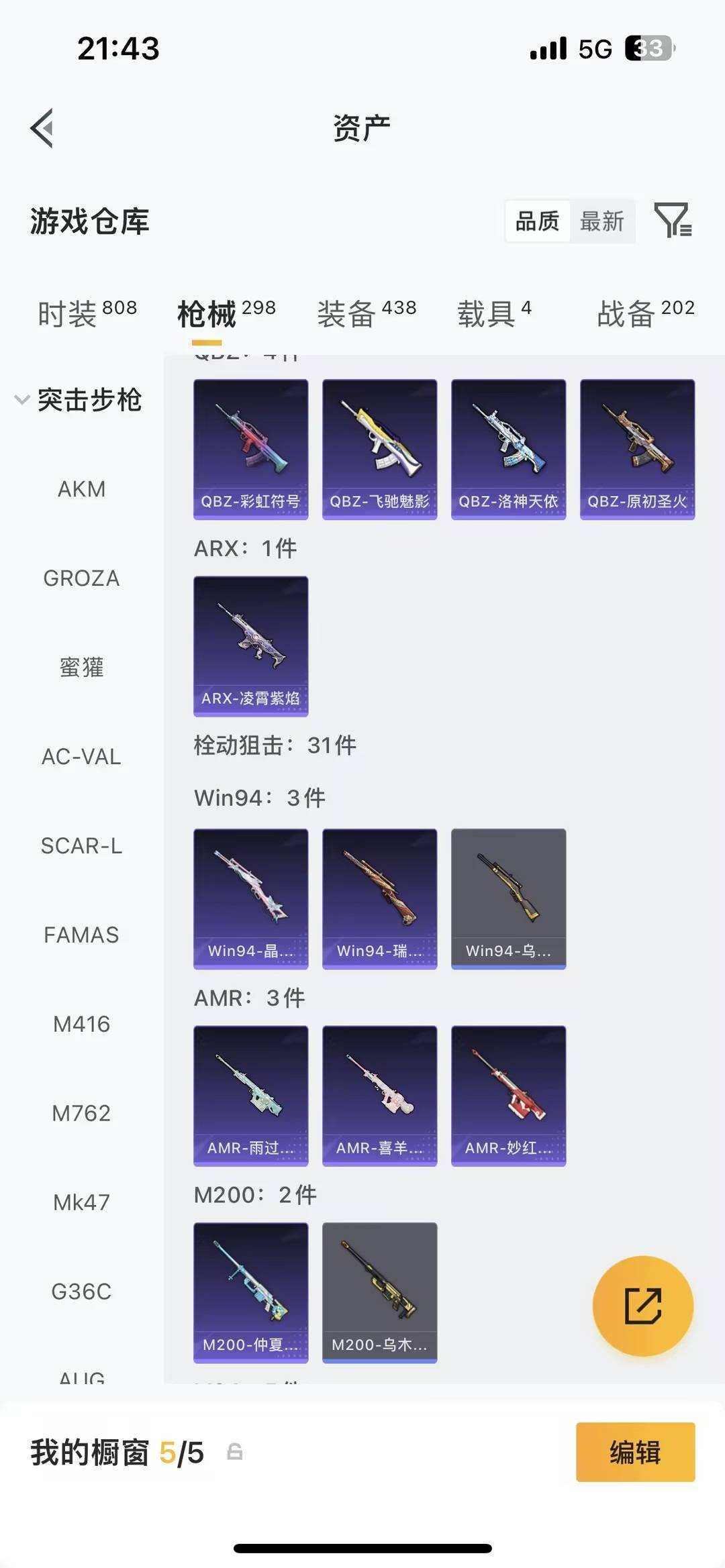
Task: Expand the AKM weapon category
Action: click(81, 488)
